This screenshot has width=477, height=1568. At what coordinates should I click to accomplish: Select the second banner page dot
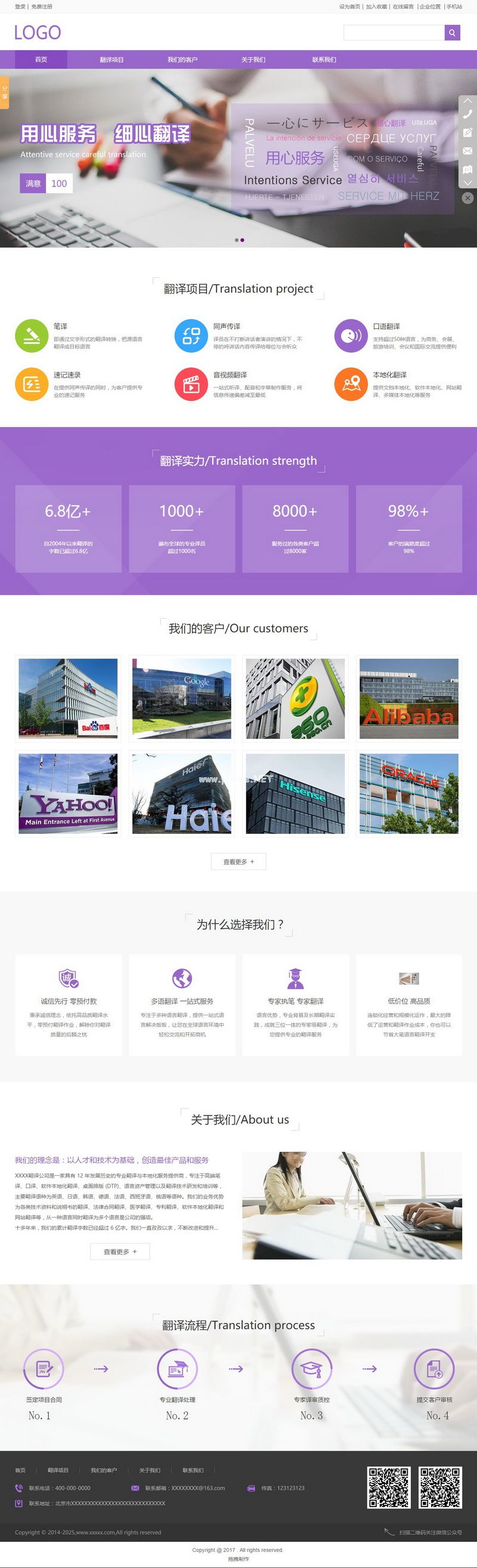[x=243, y=240]
